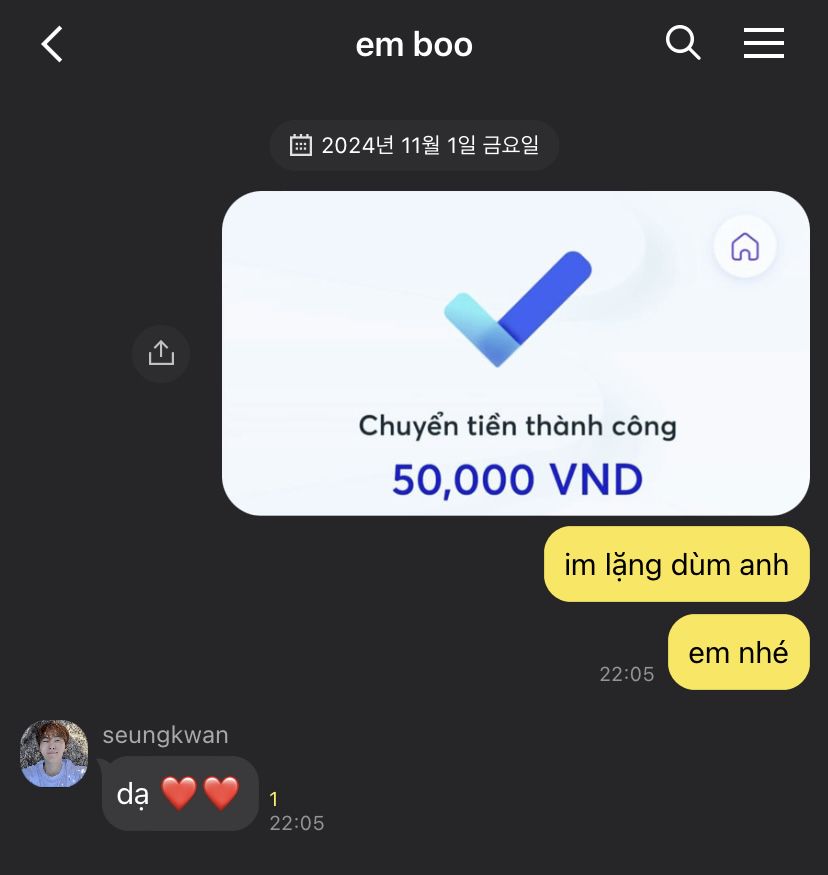Viewport: 828px width, 875px height.
Task: Go back from the em boo chat
Action: click(x=52, y=45)
